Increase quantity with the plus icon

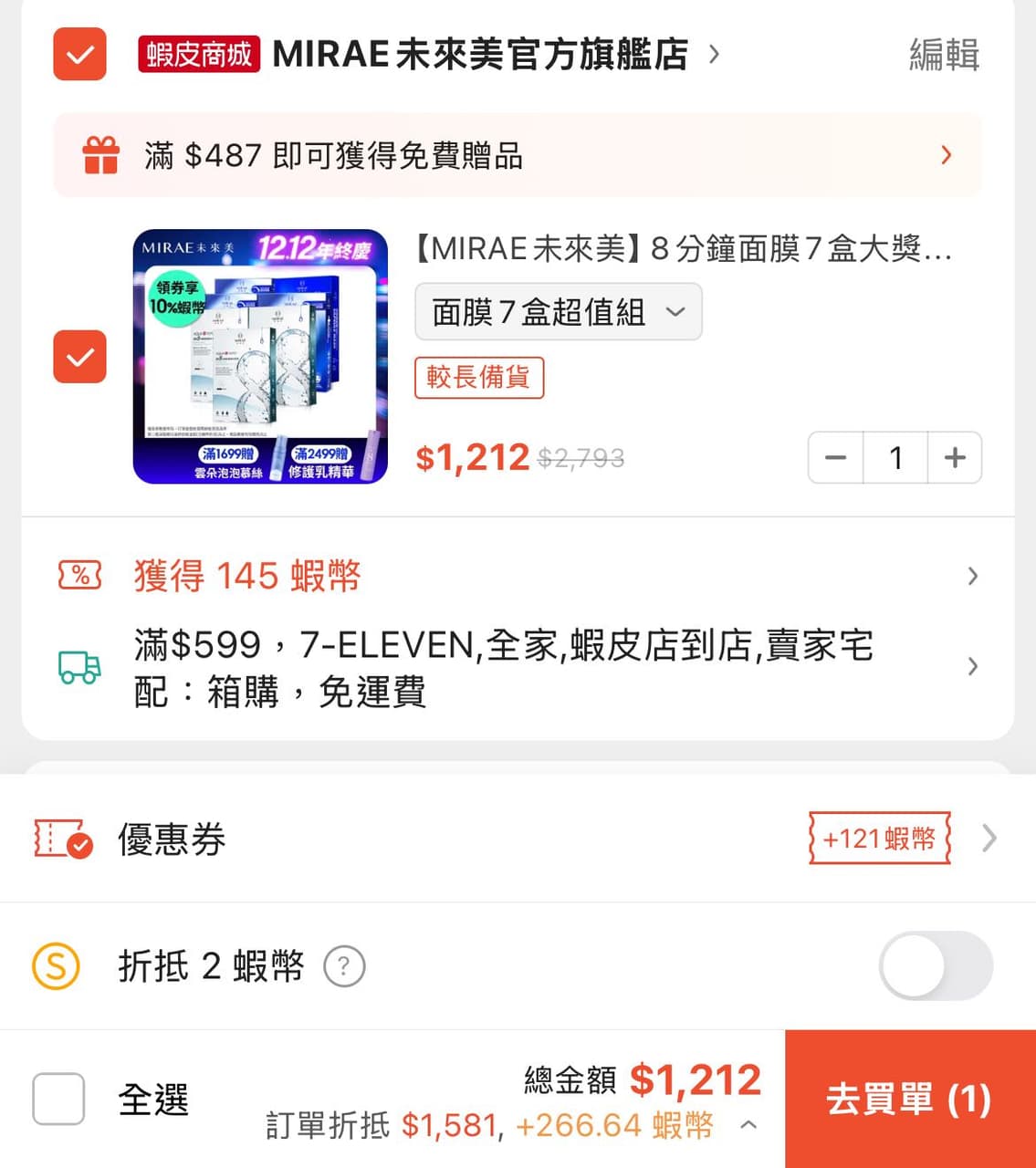tap(955, 458)
